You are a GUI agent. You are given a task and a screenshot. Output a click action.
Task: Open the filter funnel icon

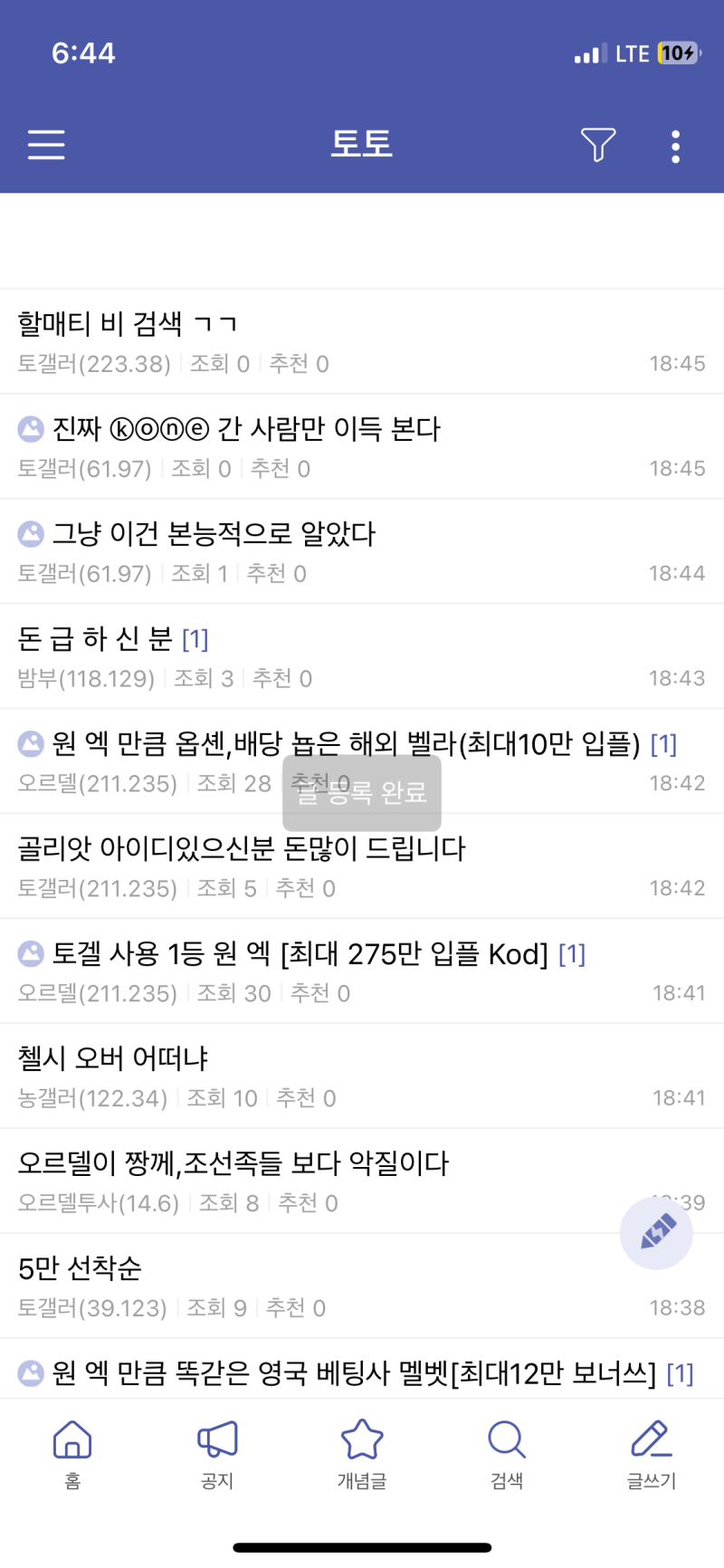597,145
